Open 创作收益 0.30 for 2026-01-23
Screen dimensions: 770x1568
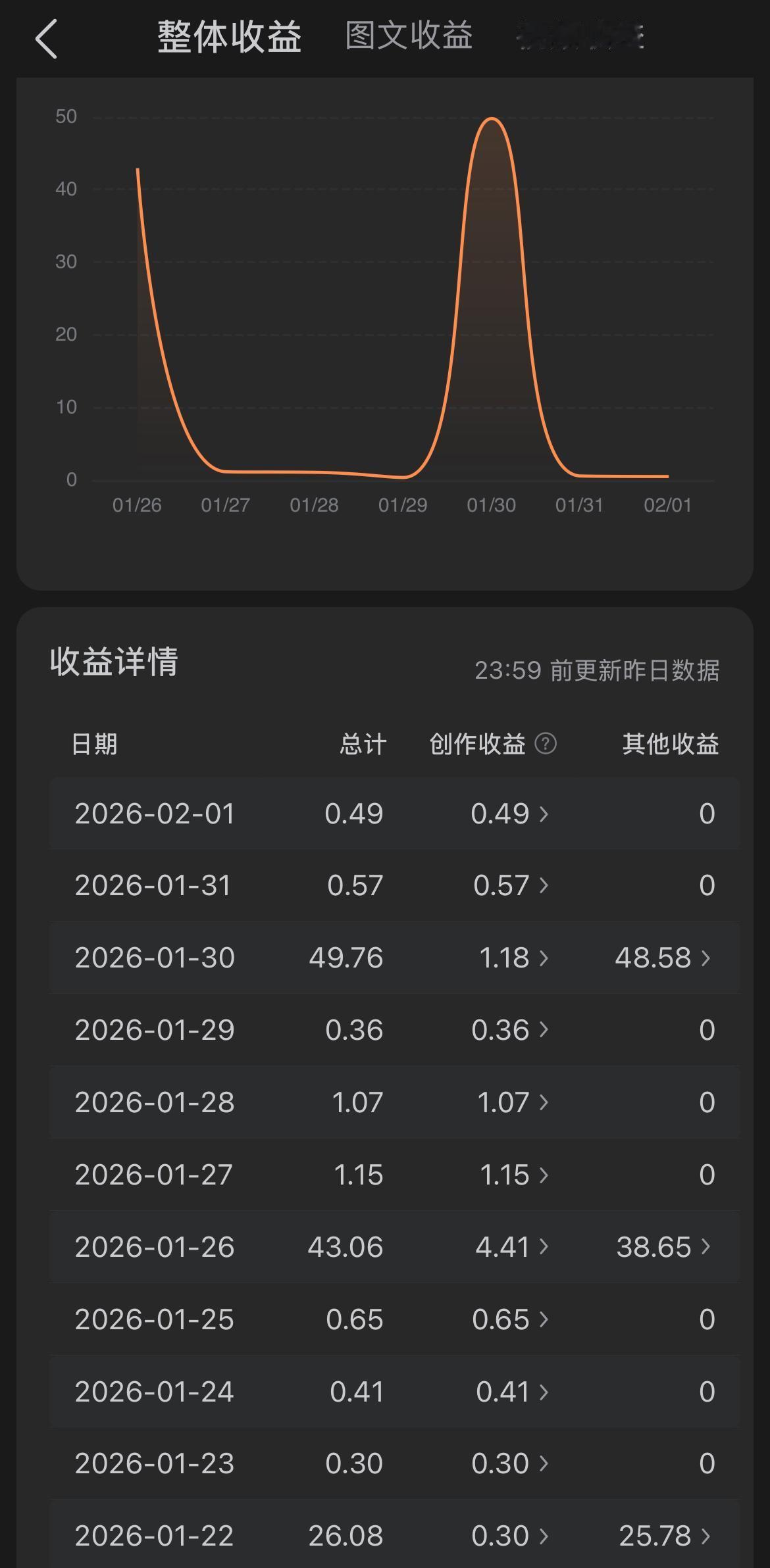[510, 1463]
